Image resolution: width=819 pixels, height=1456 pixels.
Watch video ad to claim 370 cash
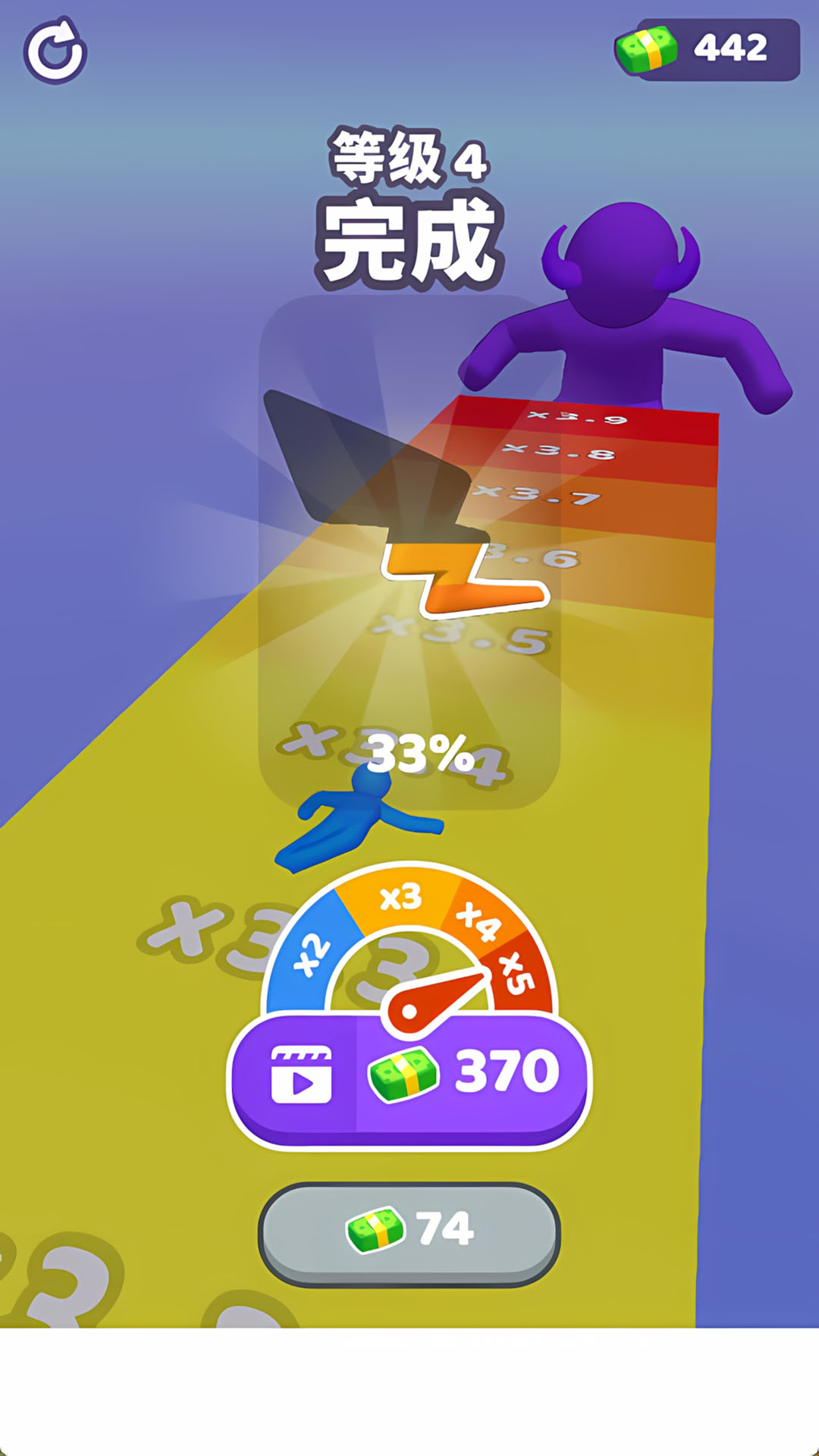point(409,1078)
